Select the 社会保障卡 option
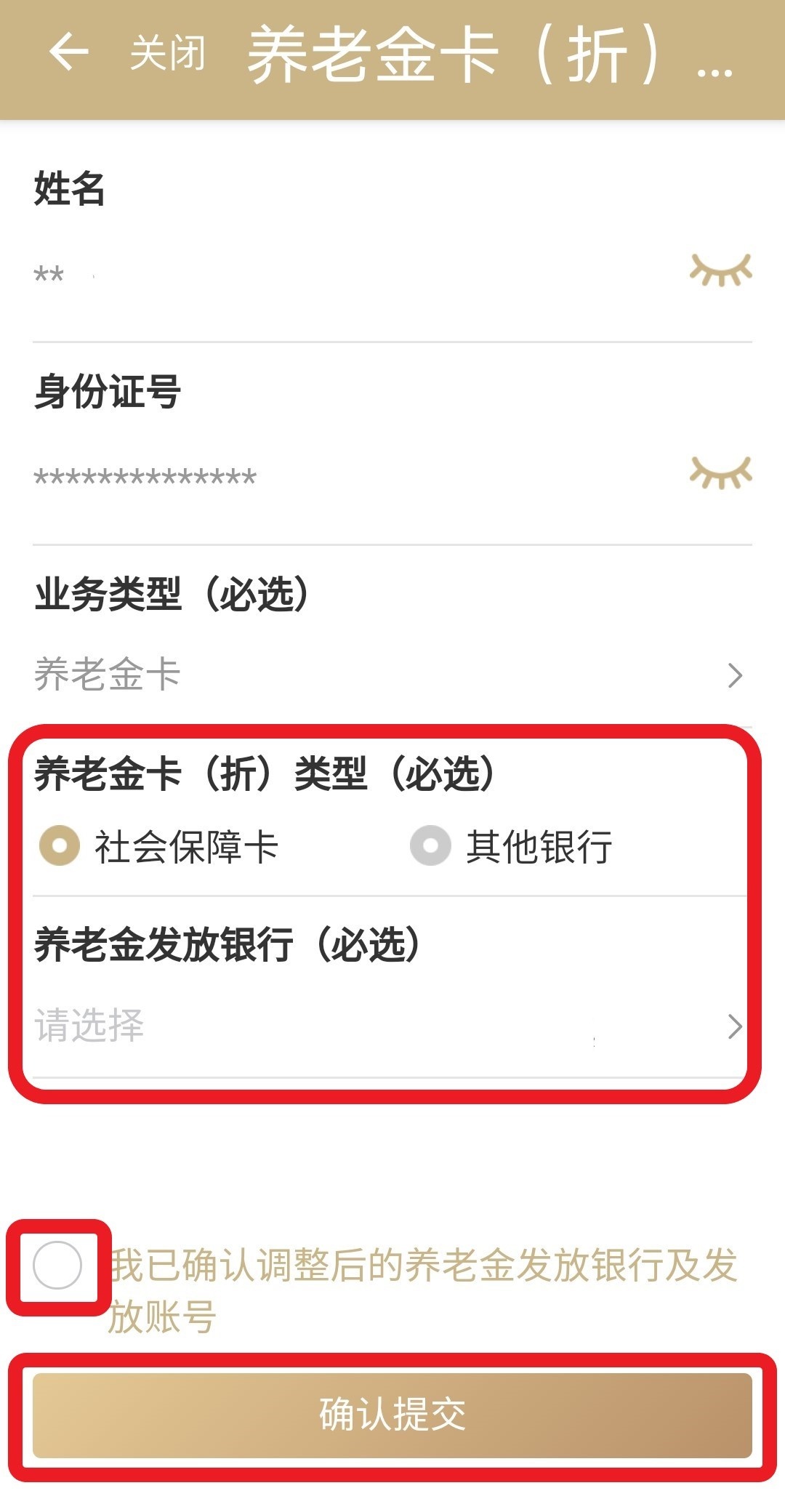 [x=60, y=846]
